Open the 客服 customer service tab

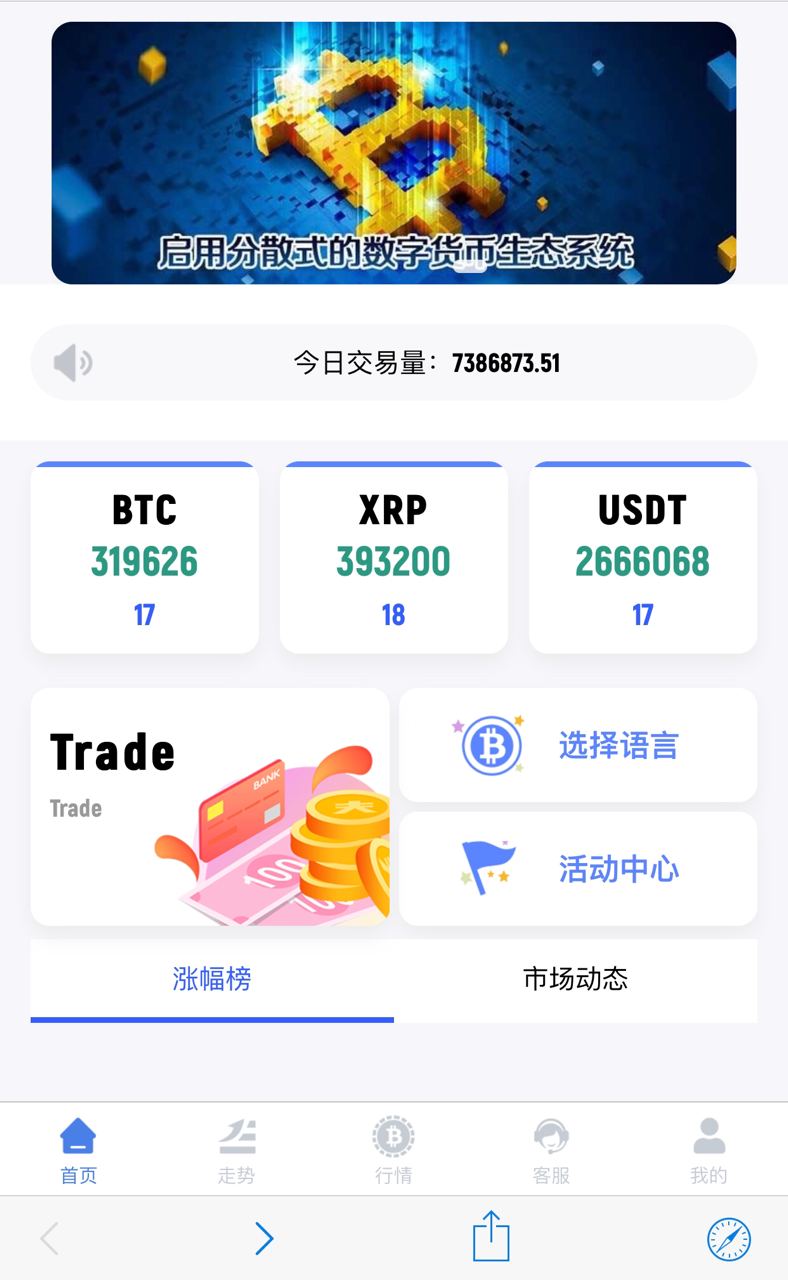pos(551,1150)
